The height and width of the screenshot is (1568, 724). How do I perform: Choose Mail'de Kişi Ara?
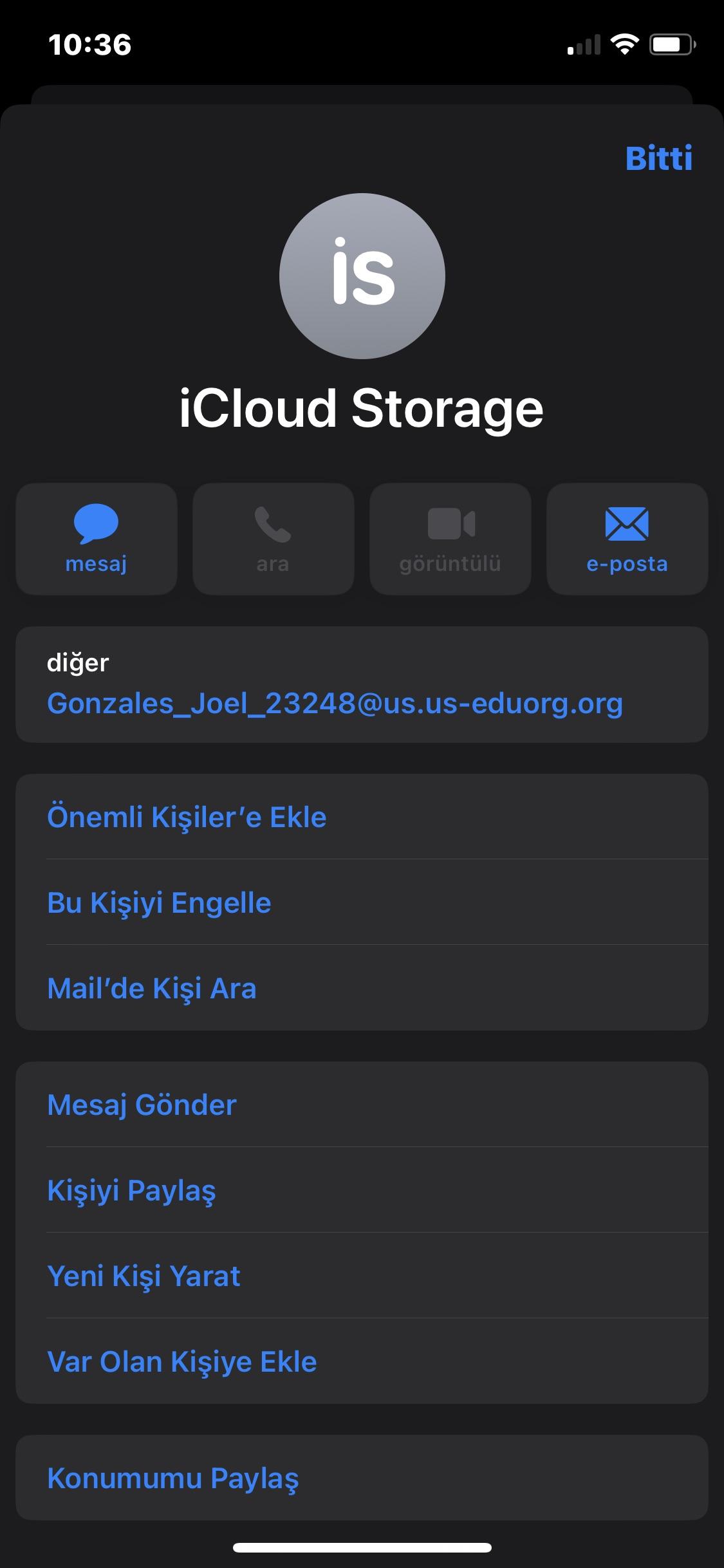152,988
